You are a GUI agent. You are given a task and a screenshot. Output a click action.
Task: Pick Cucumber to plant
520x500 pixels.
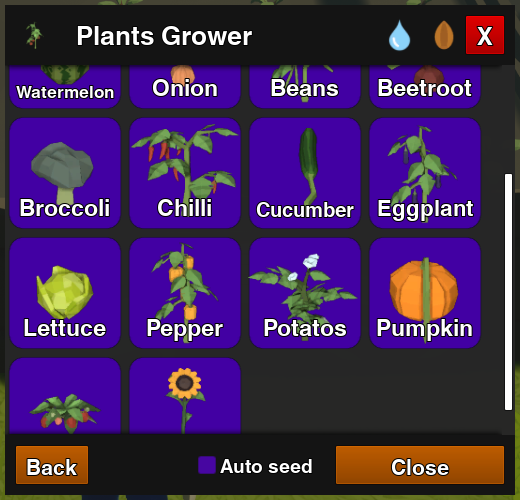pos(305,173)
